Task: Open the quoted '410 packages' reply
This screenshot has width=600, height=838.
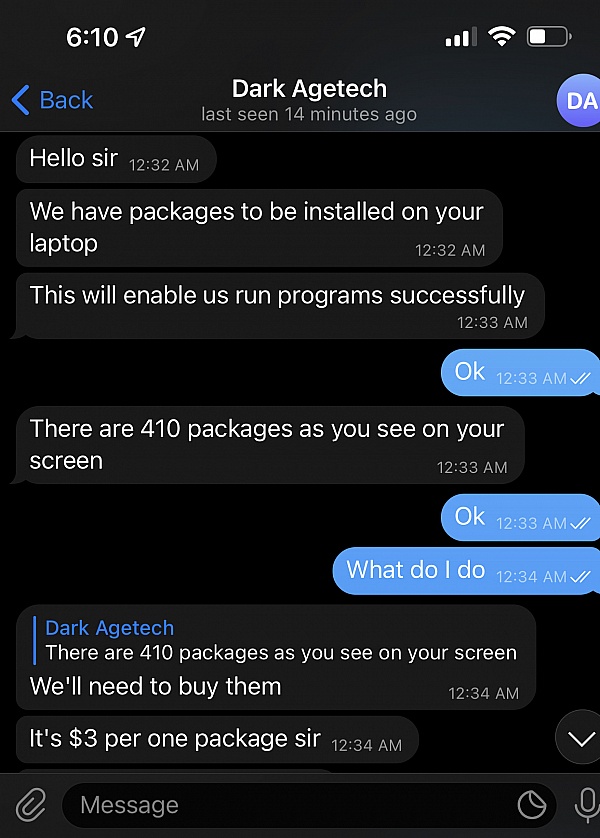Action: click(x=280, y=641)
